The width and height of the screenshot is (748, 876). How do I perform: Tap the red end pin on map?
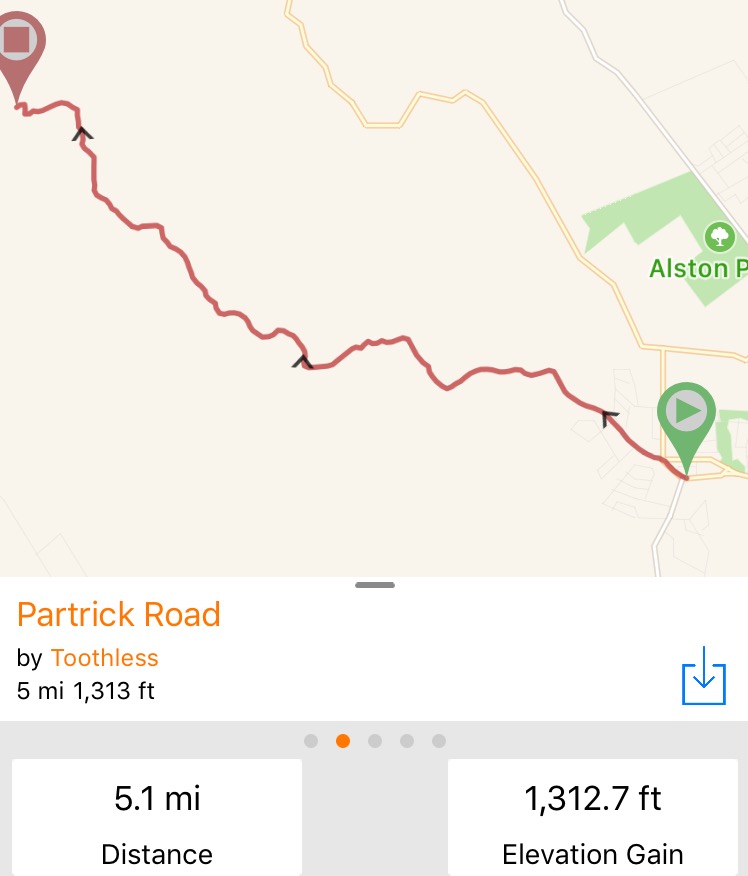click(19, 42)
